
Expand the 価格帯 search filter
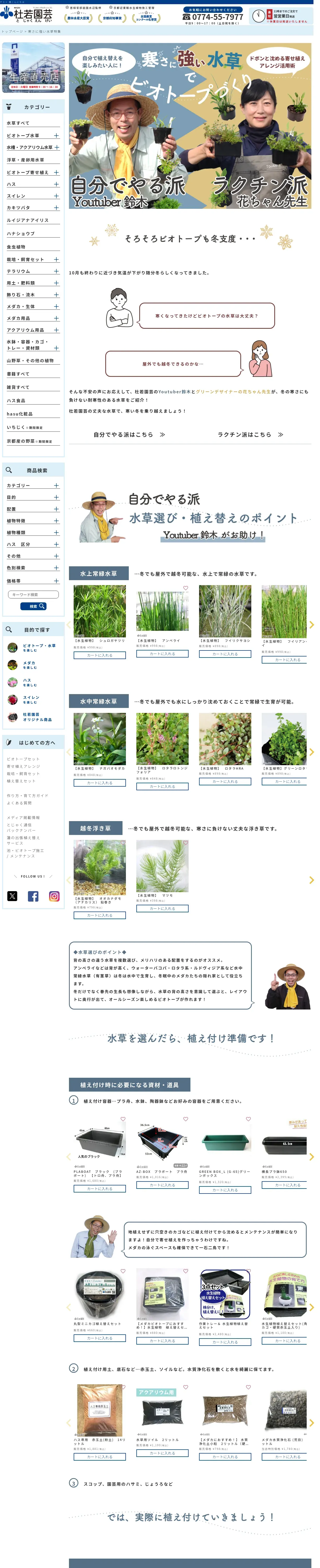point(56,581)
